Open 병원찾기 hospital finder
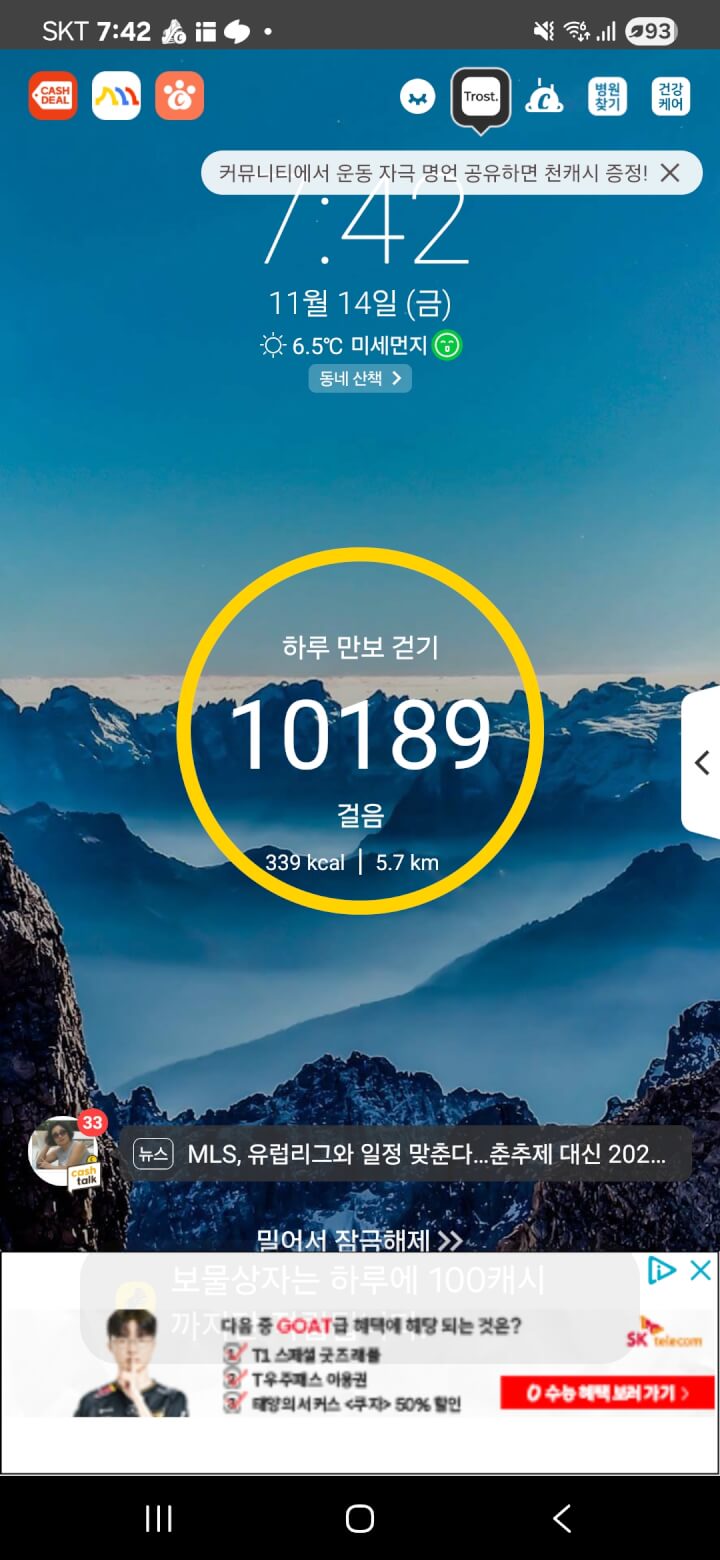Viewport: 720px width, 1560px height. [607, 97]
